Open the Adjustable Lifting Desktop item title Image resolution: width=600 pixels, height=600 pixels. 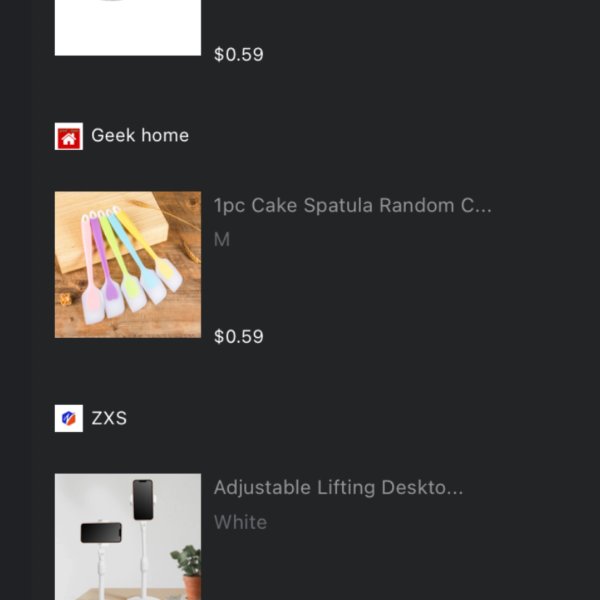coord(338,488)
